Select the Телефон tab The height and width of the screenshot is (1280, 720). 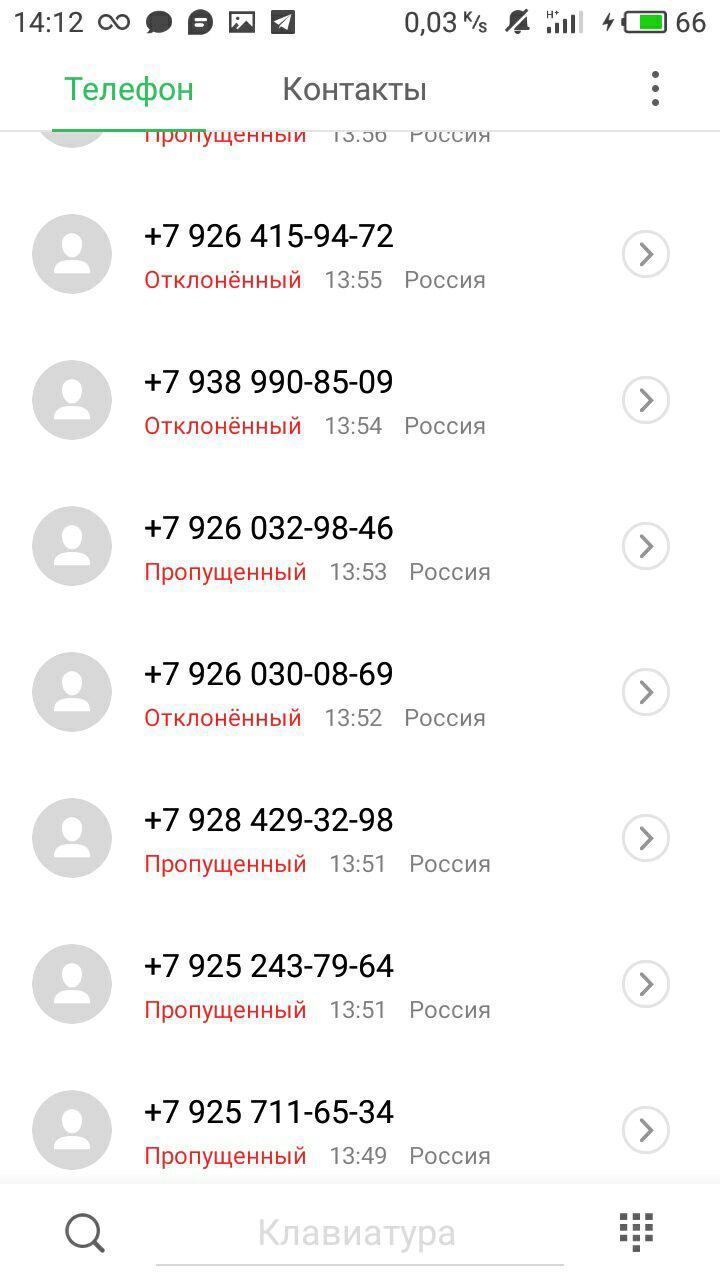(x=129, y=89)
